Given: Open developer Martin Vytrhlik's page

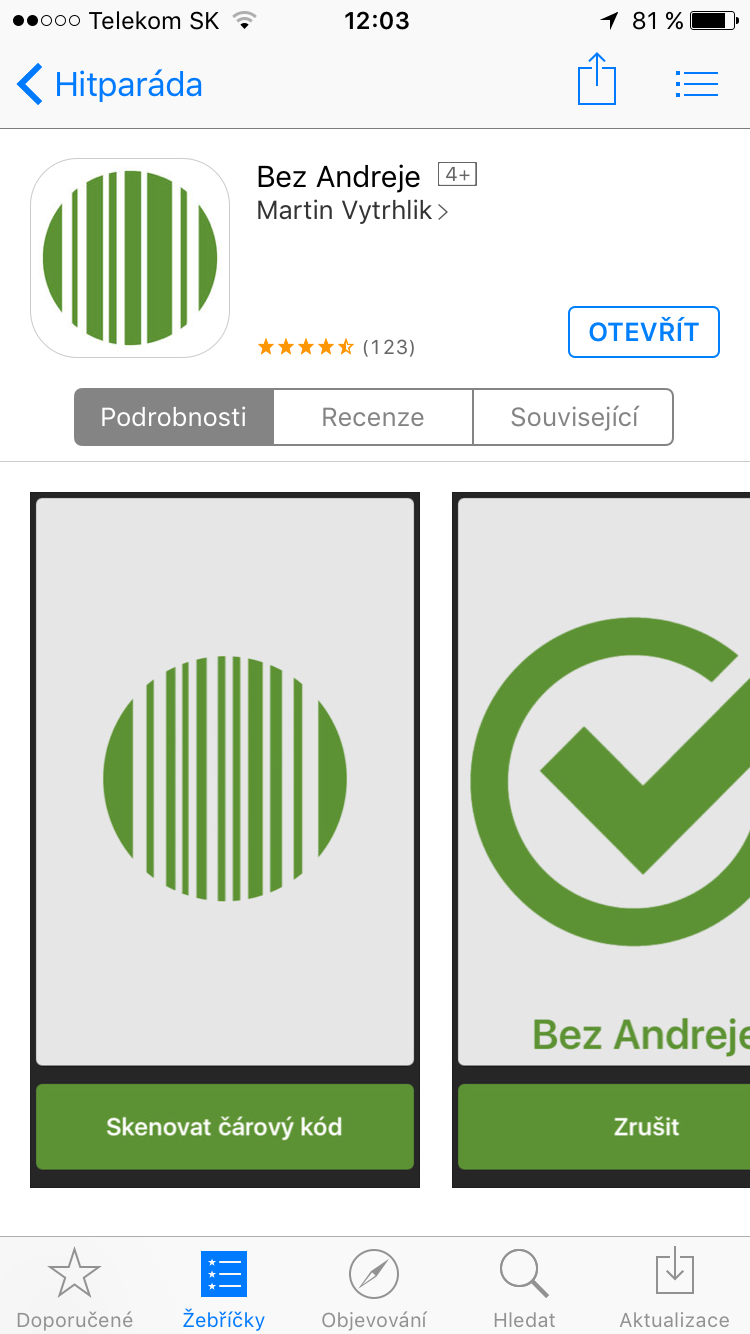Looking at the screenshot, I should (351, 211).
